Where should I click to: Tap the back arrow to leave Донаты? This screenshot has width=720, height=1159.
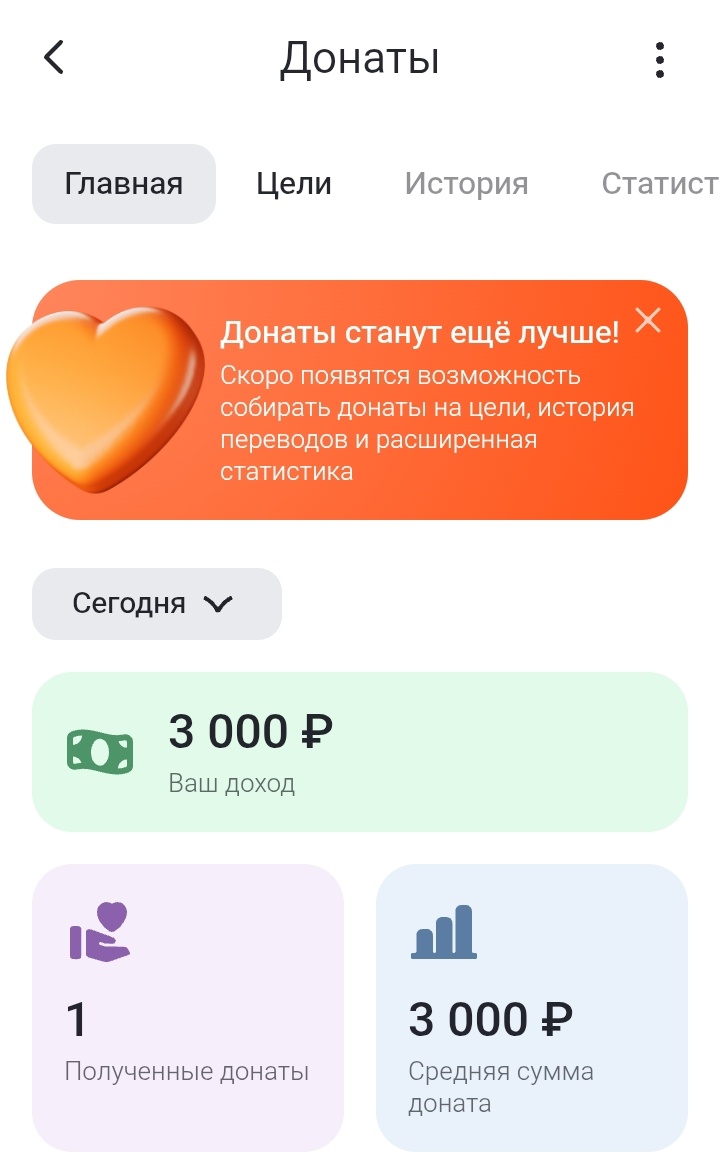[x=52, y=57]
